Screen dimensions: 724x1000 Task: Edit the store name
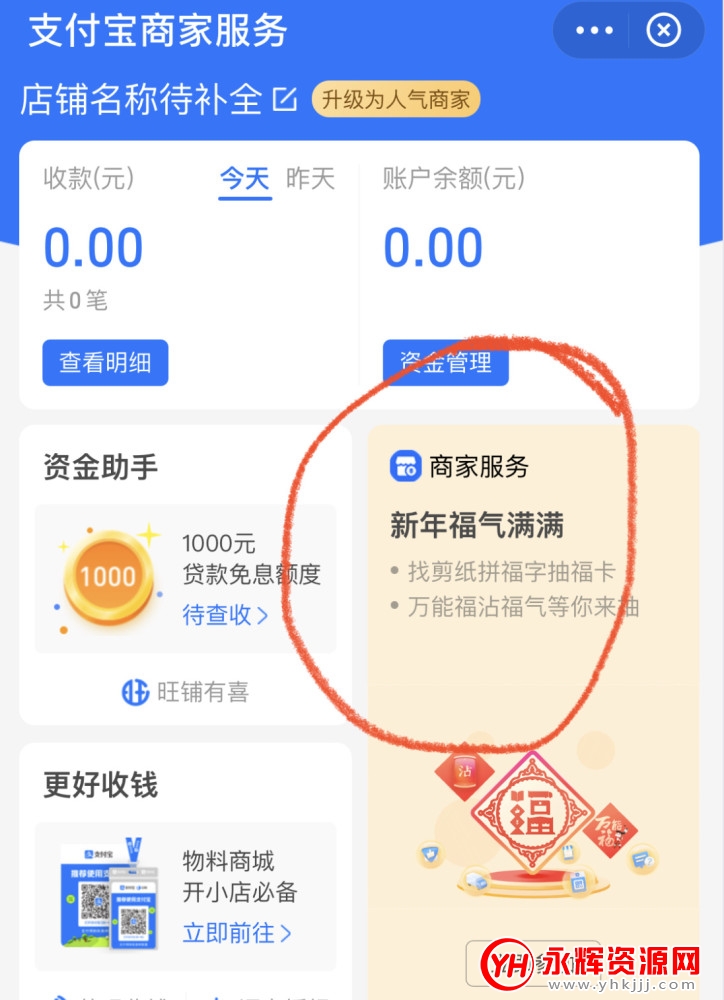point(285,99)
